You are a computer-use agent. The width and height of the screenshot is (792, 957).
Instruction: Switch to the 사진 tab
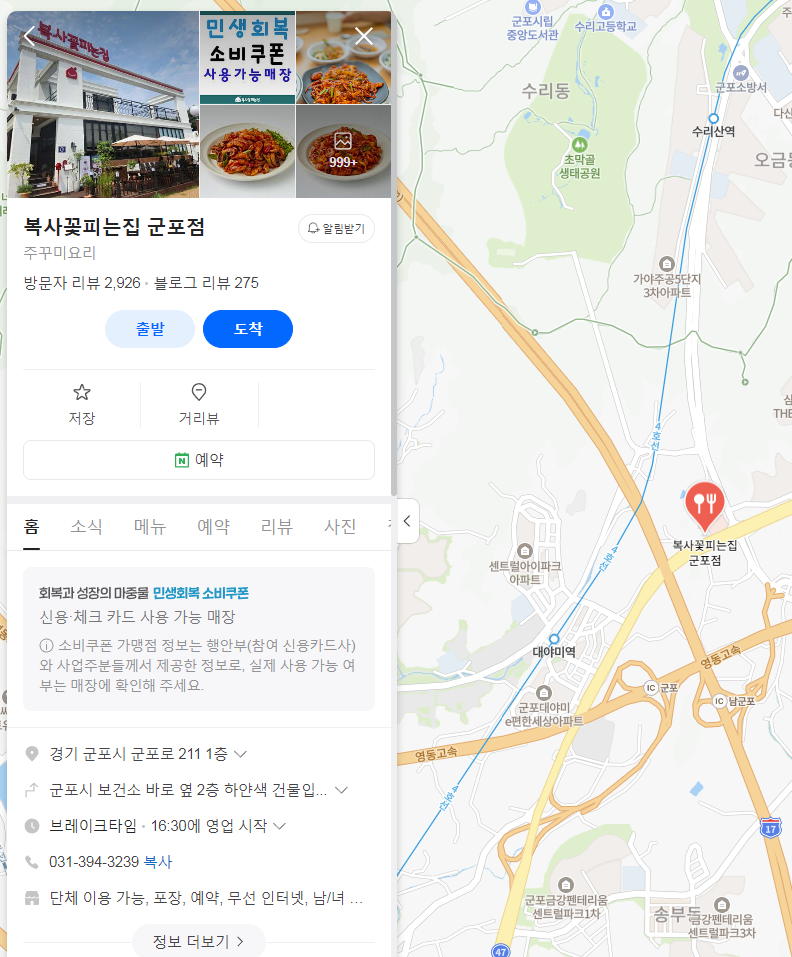click(x=340, y=526)
